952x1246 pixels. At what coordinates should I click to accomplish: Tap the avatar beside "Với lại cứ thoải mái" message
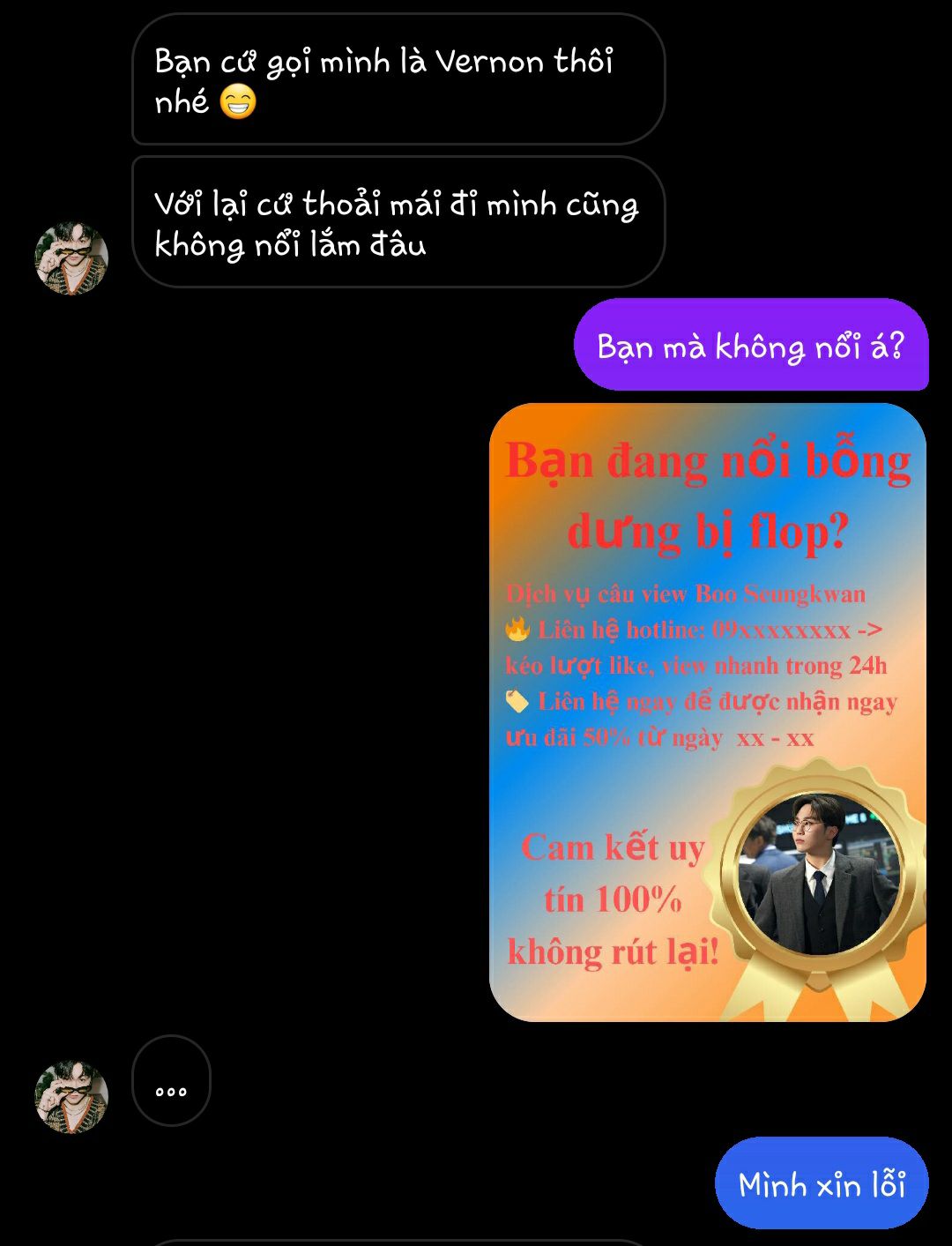click(x=71, y=258)
